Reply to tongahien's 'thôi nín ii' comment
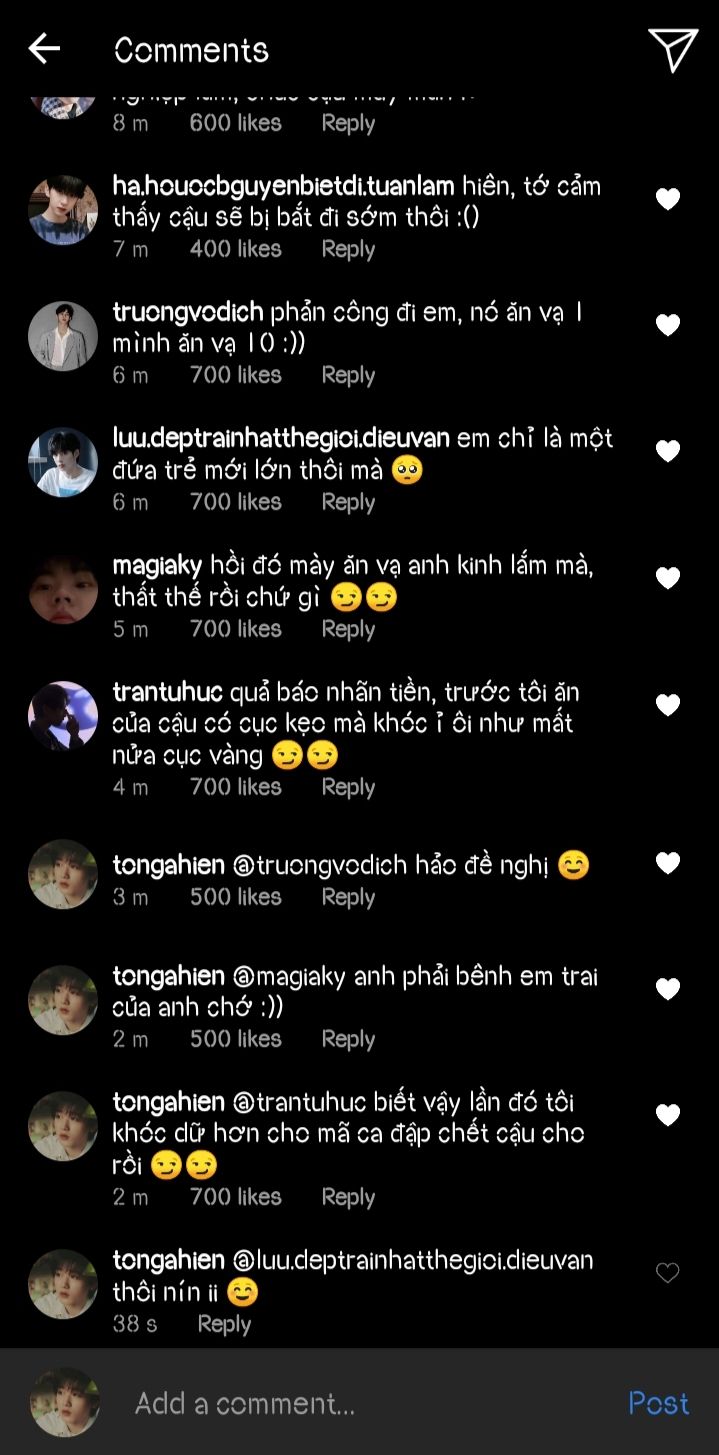 pos(224,1324)
